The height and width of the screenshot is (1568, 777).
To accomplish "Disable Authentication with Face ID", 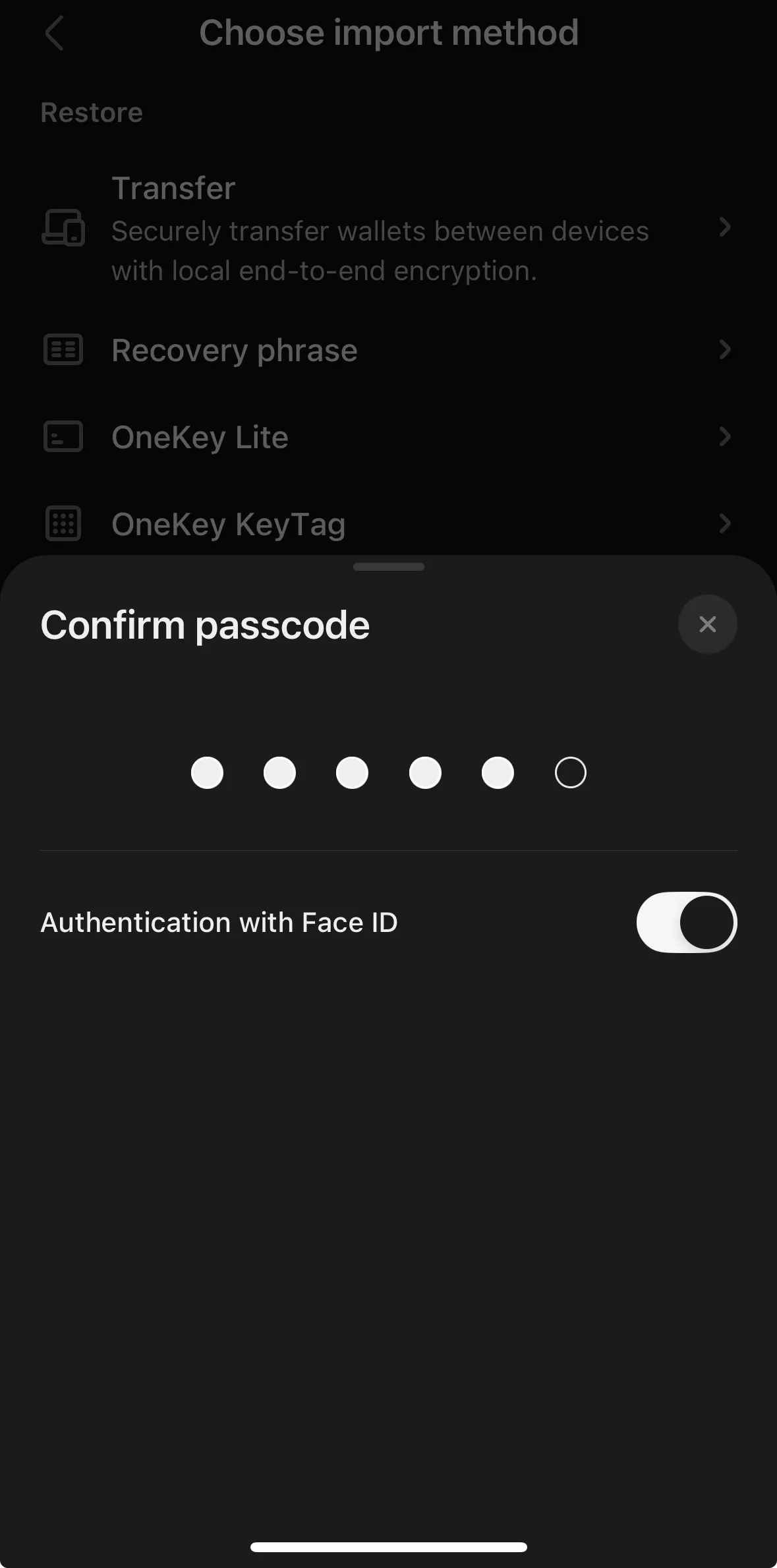I will click(x=685, y=923).
